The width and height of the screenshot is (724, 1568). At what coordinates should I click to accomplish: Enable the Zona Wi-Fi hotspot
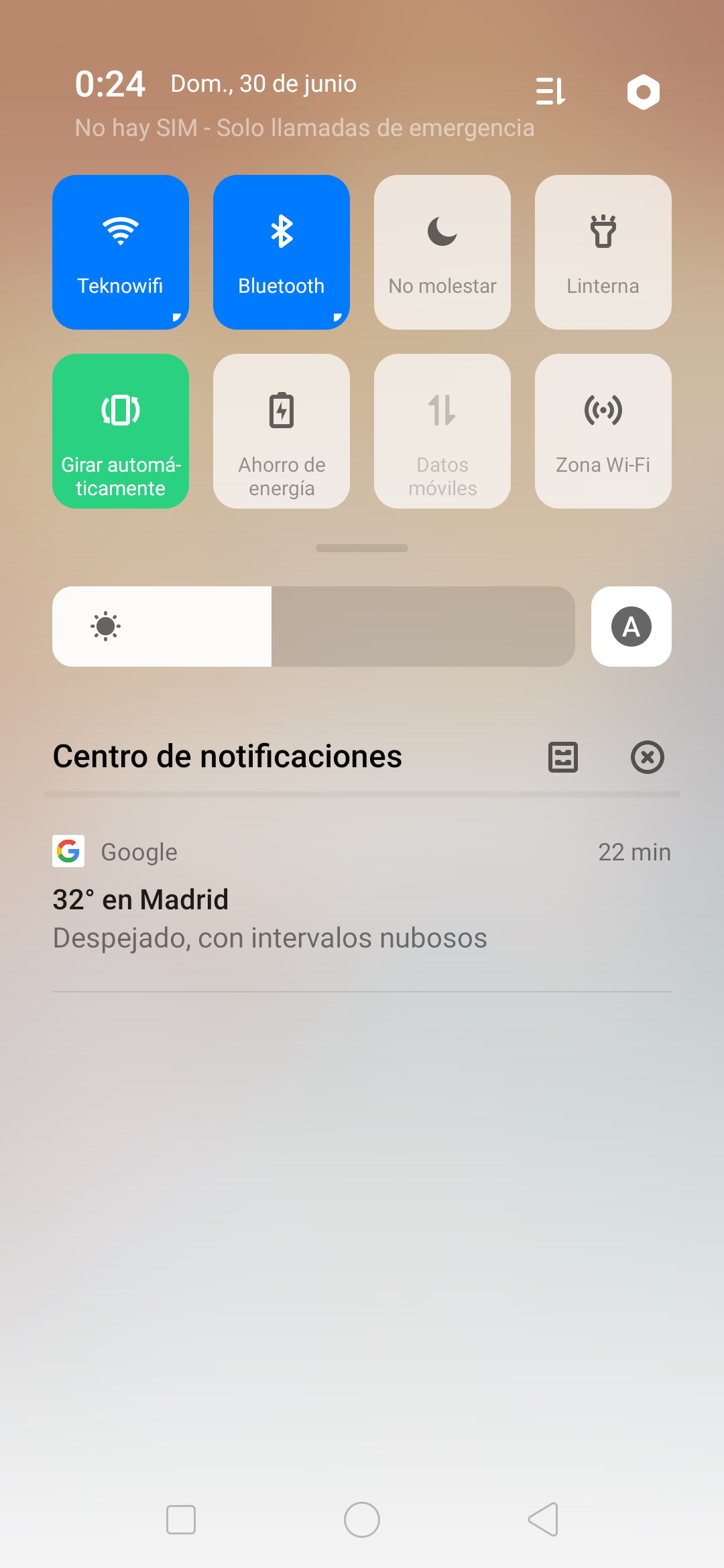603,431
